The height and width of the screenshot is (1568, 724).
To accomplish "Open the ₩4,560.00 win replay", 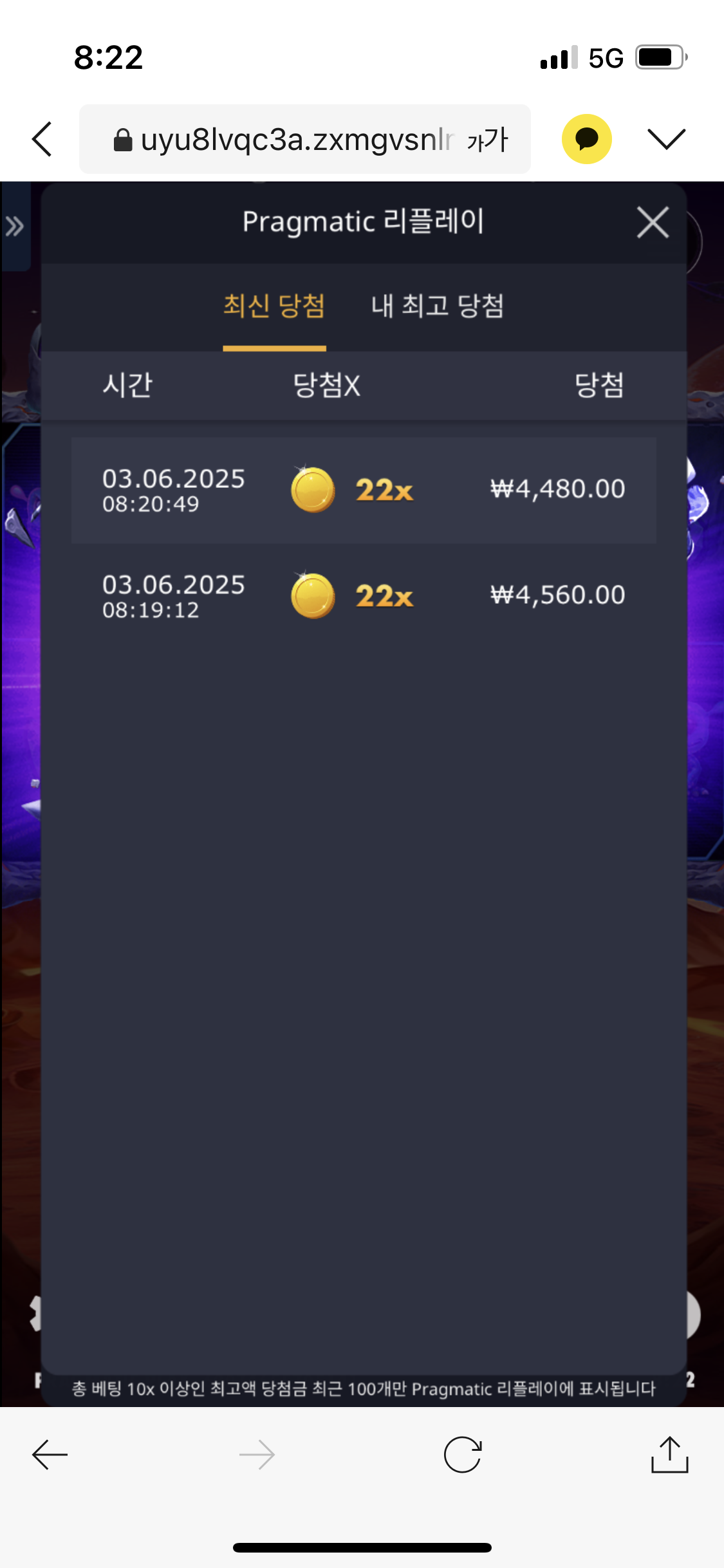I will (364, 596).
